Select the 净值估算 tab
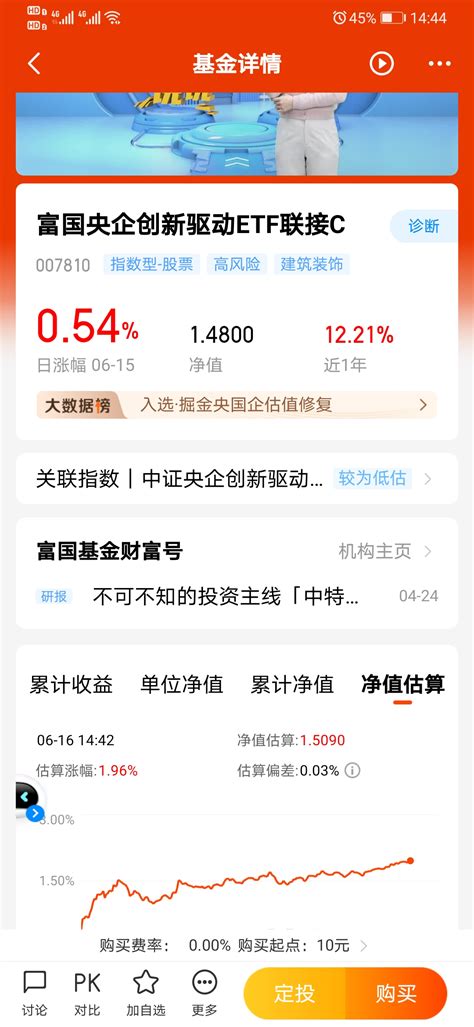 click(x=403, y=684)
